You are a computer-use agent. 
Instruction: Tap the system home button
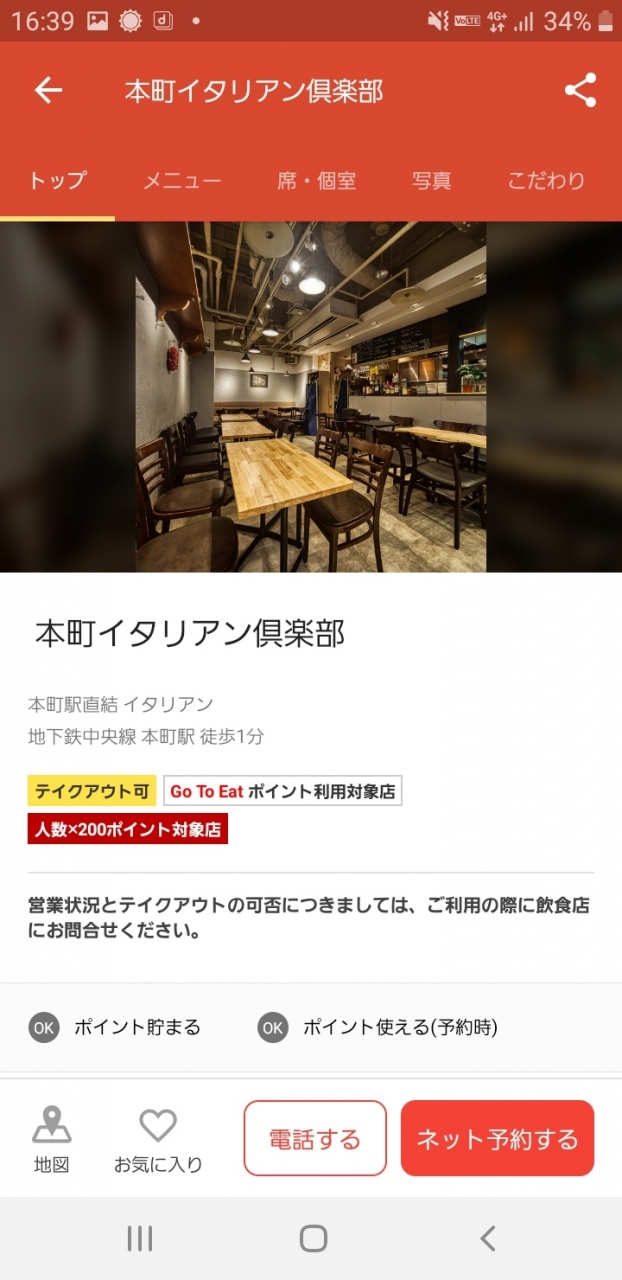coord(313,1239)
